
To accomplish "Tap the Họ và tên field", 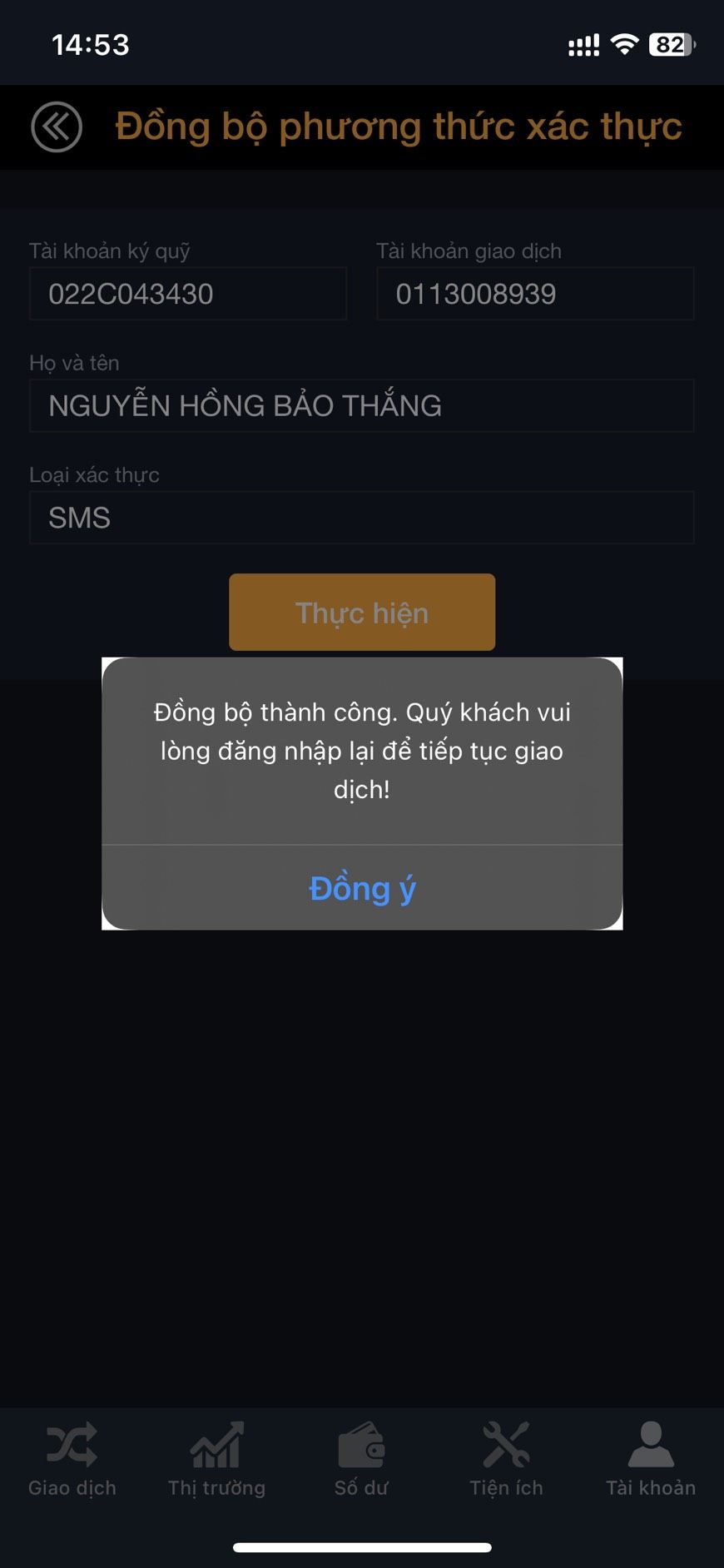I will [x=361, y=406].
